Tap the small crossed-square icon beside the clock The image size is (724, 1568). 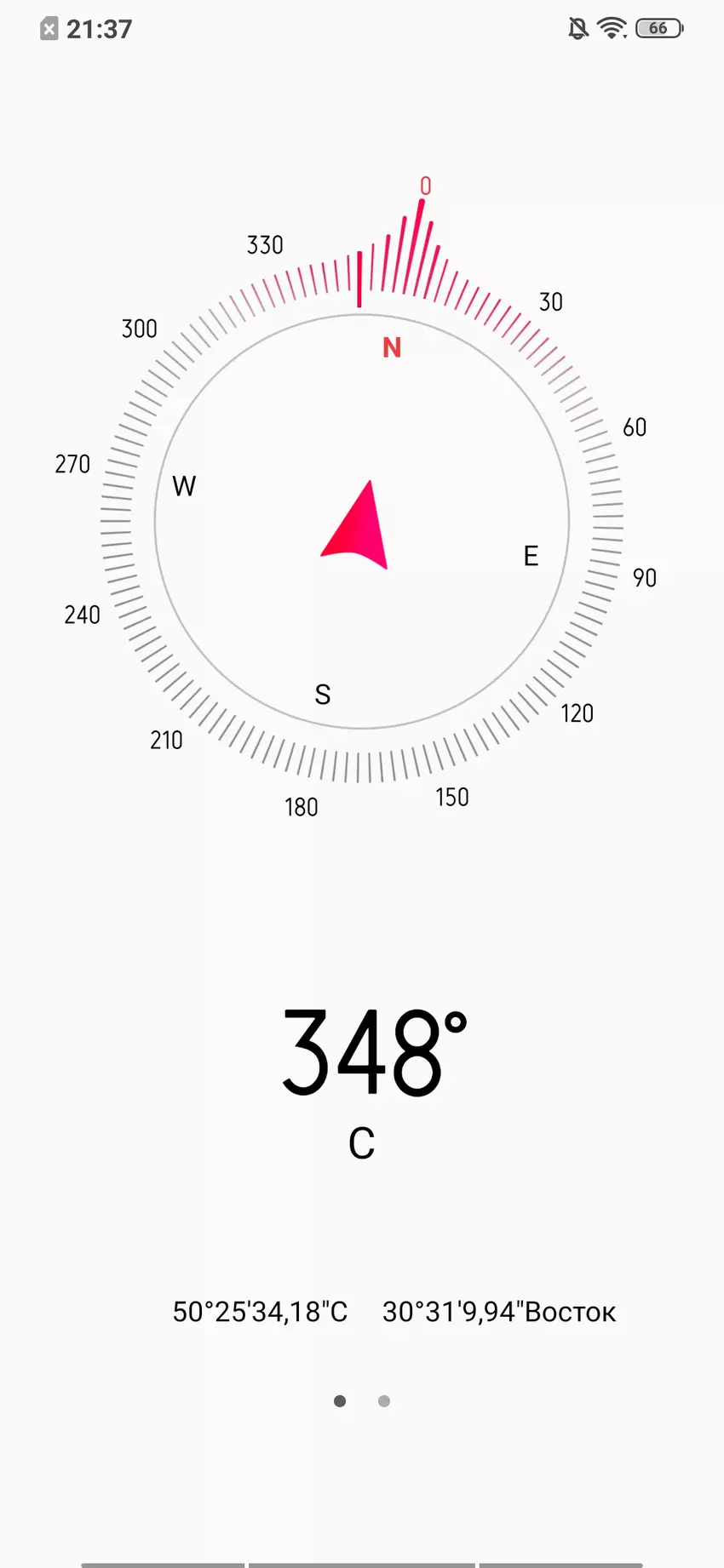(x=49, y=28)
